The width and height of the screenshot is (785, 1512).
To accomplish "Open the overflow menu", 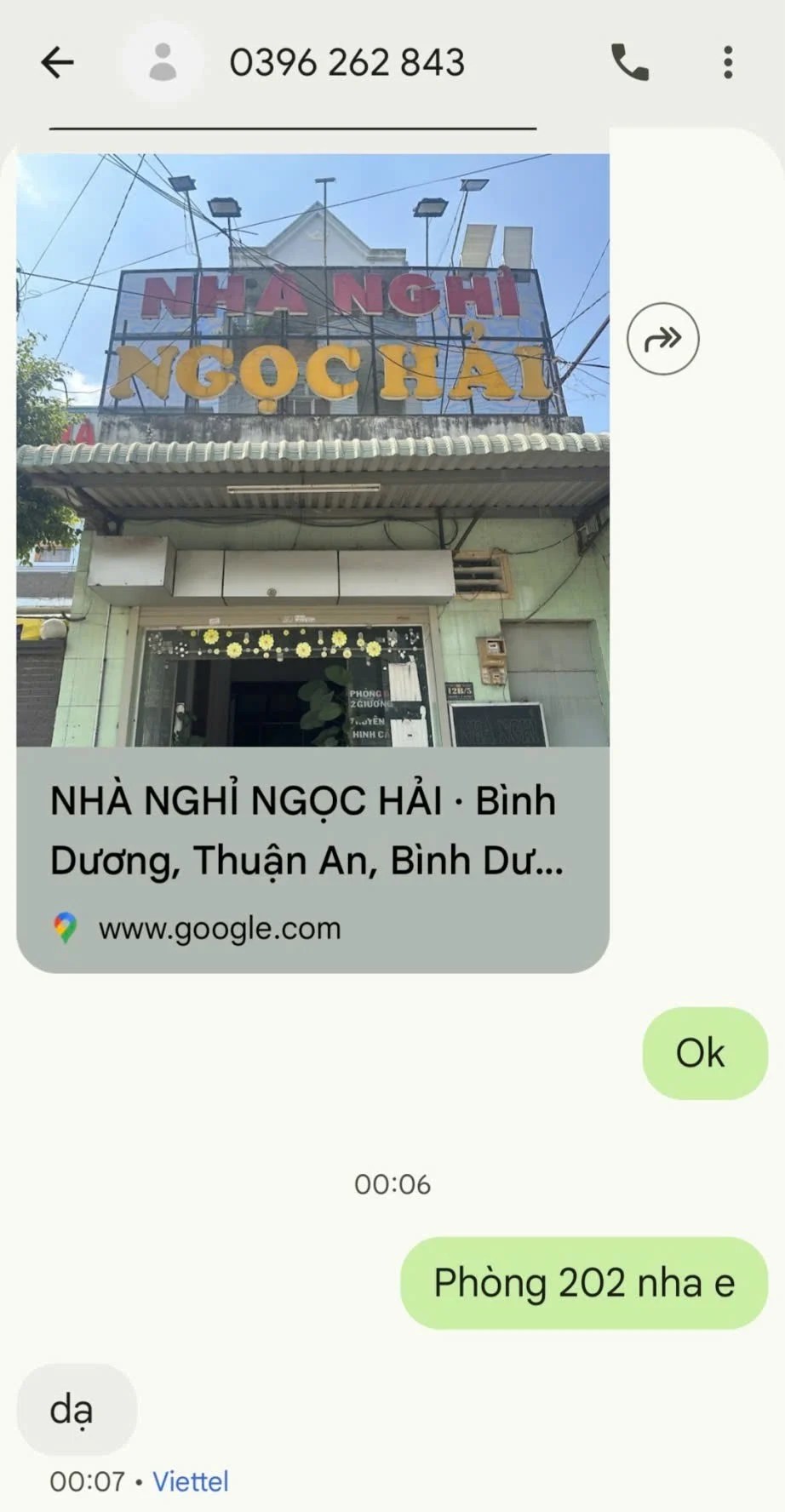I will 727,62.
